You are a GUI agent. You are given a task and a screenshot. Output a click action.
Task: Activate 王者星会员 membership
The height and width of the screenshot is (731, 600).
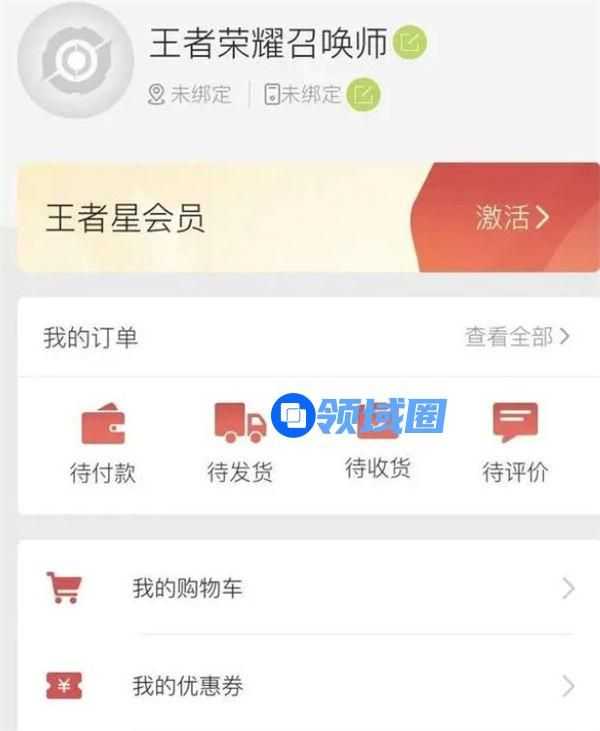click(511, 218)
